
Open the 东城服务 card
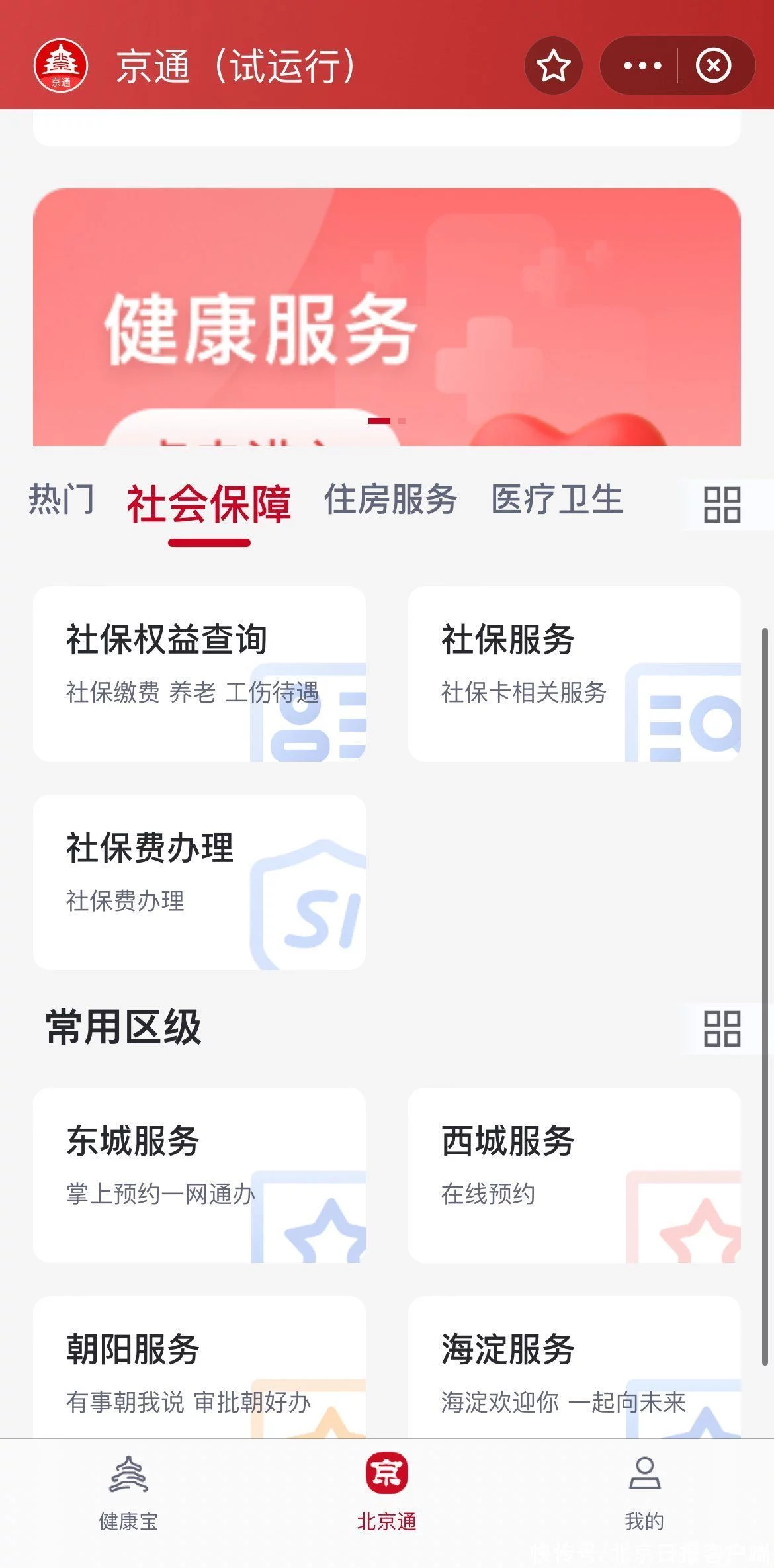click(x=199, y=1175)
